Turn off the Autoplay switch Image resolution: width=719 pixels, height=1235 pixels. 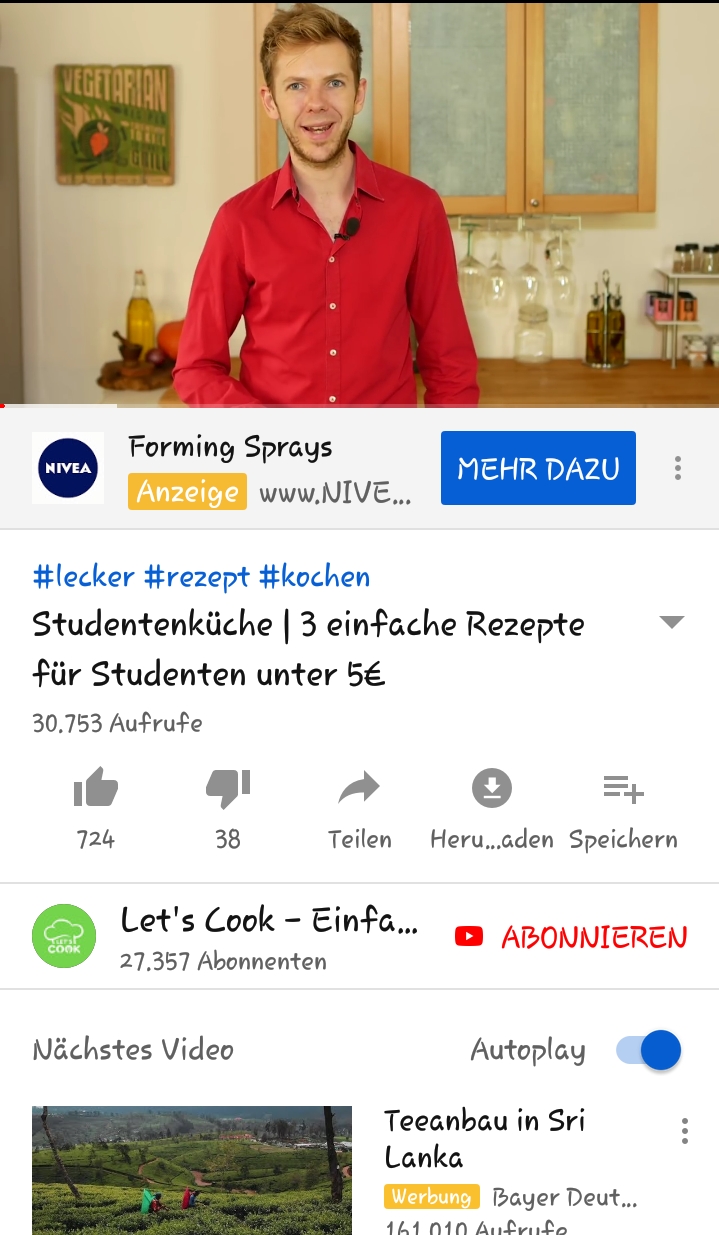click(x=650, y=1050)
